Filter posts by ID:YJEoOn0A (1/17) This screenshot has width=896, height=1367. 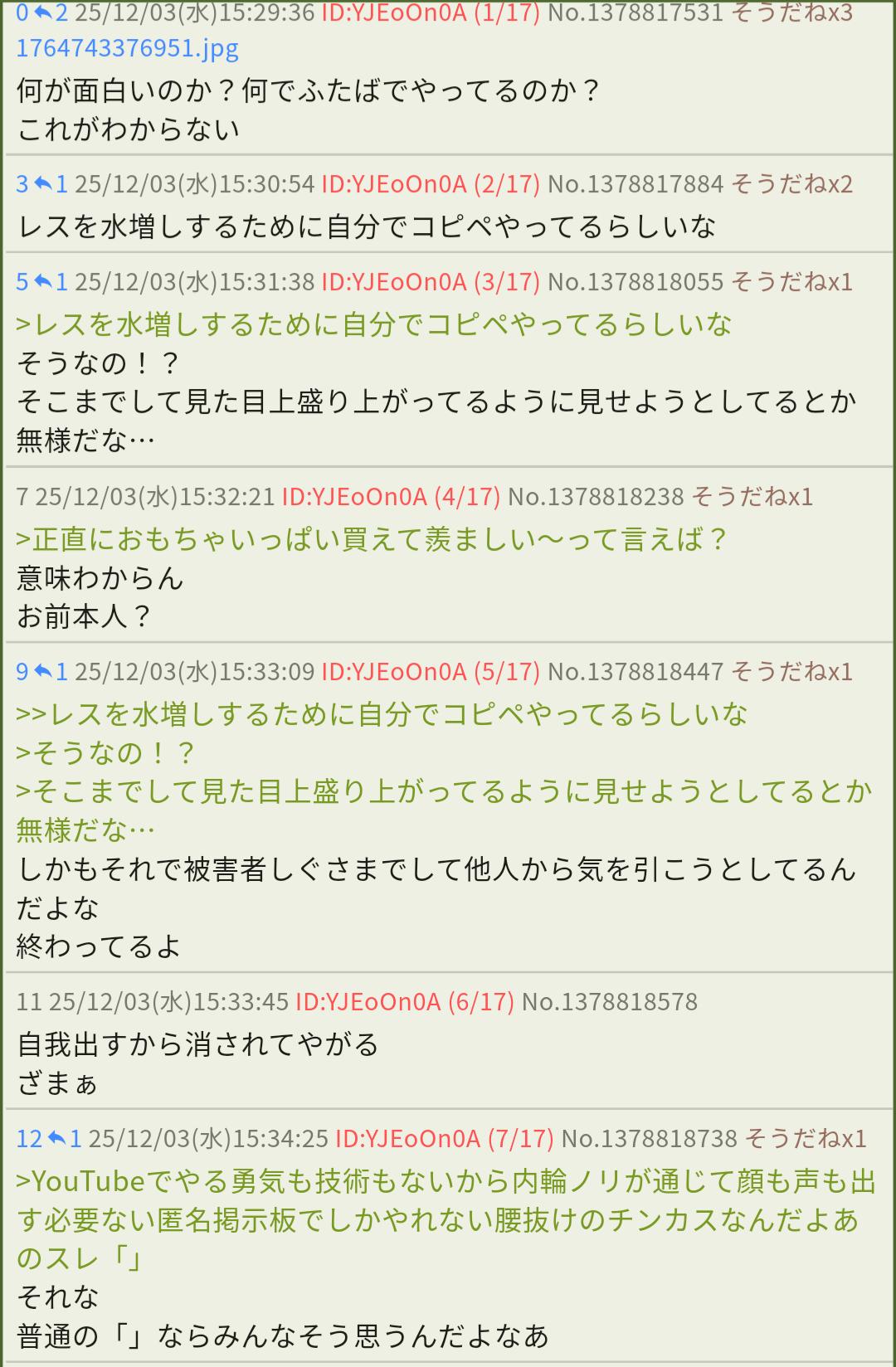pyautogui.click(x=430, y=12)
